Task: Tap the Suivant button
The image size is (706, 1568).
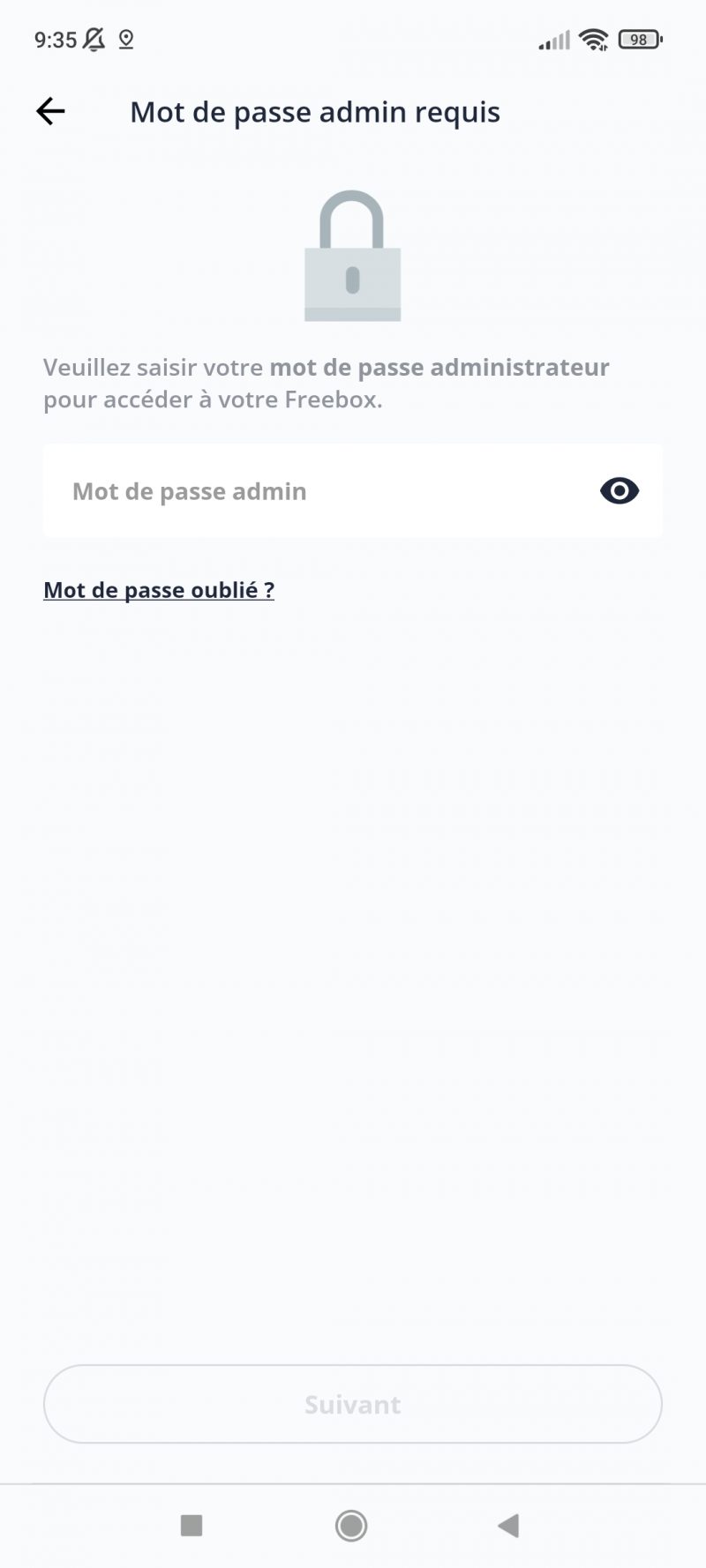Action: point(353,1404)
